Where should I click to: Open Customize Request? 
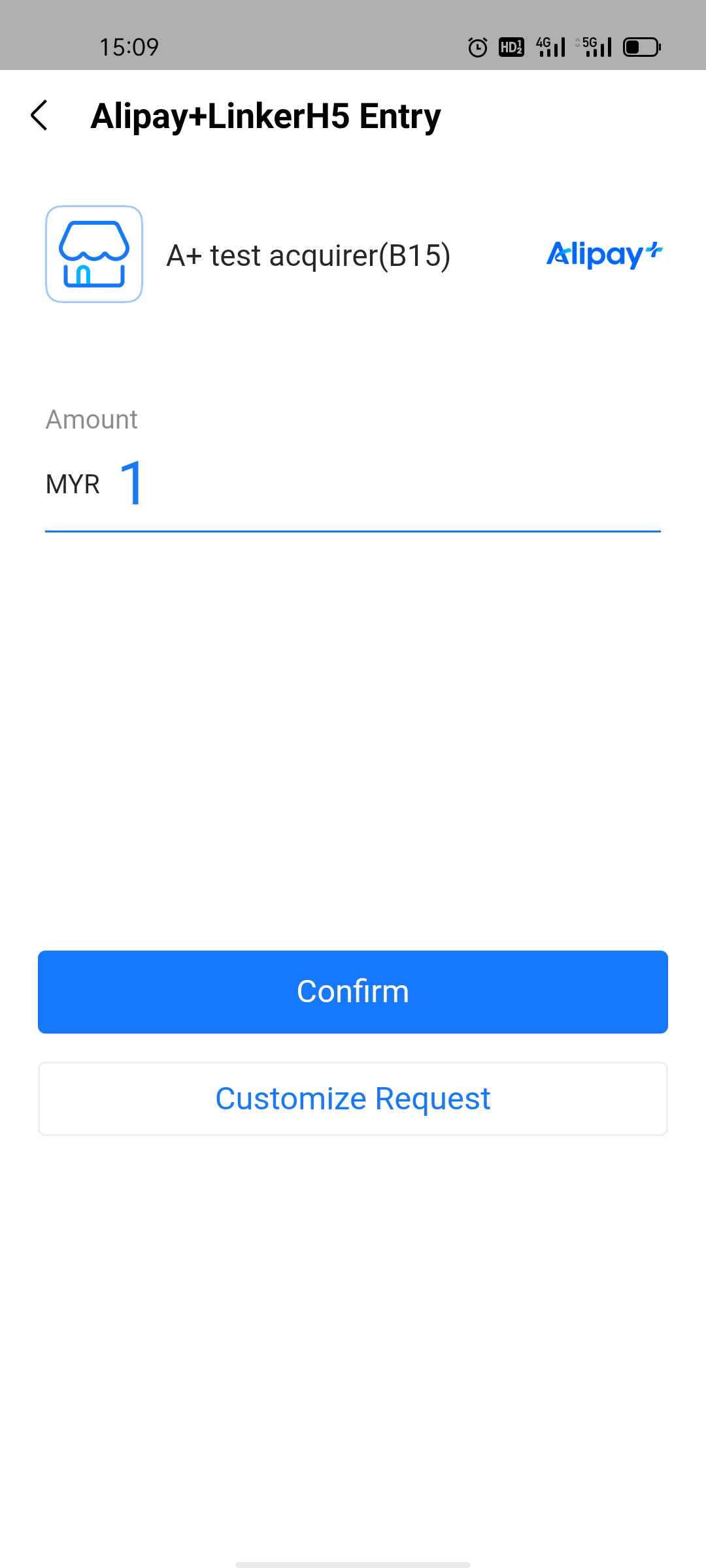pyautogui.click(x=353, y=1099)
